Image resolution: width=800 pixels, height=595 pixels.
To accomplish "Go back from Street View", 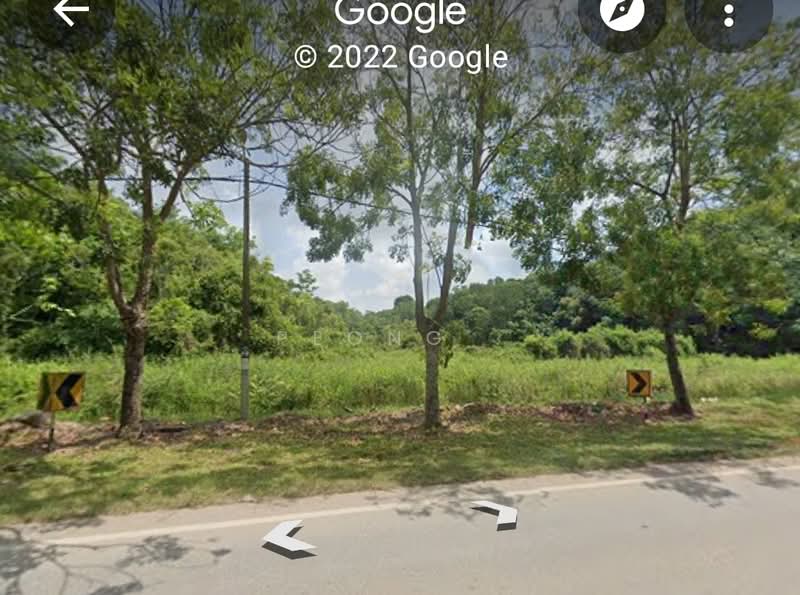I will pos(70,12).
